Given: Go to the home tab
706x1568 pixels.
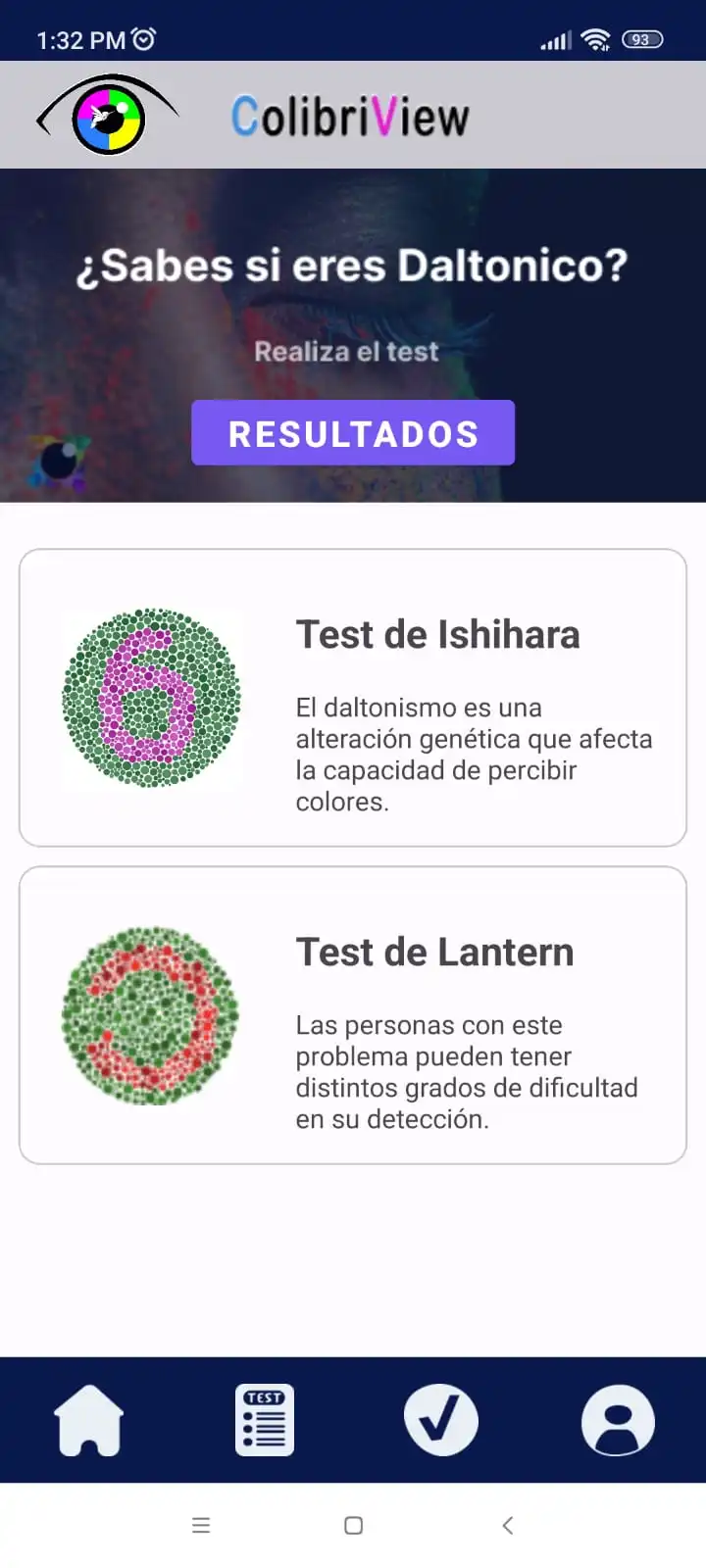Looking at the screenshot, I should pos(88,1420).
